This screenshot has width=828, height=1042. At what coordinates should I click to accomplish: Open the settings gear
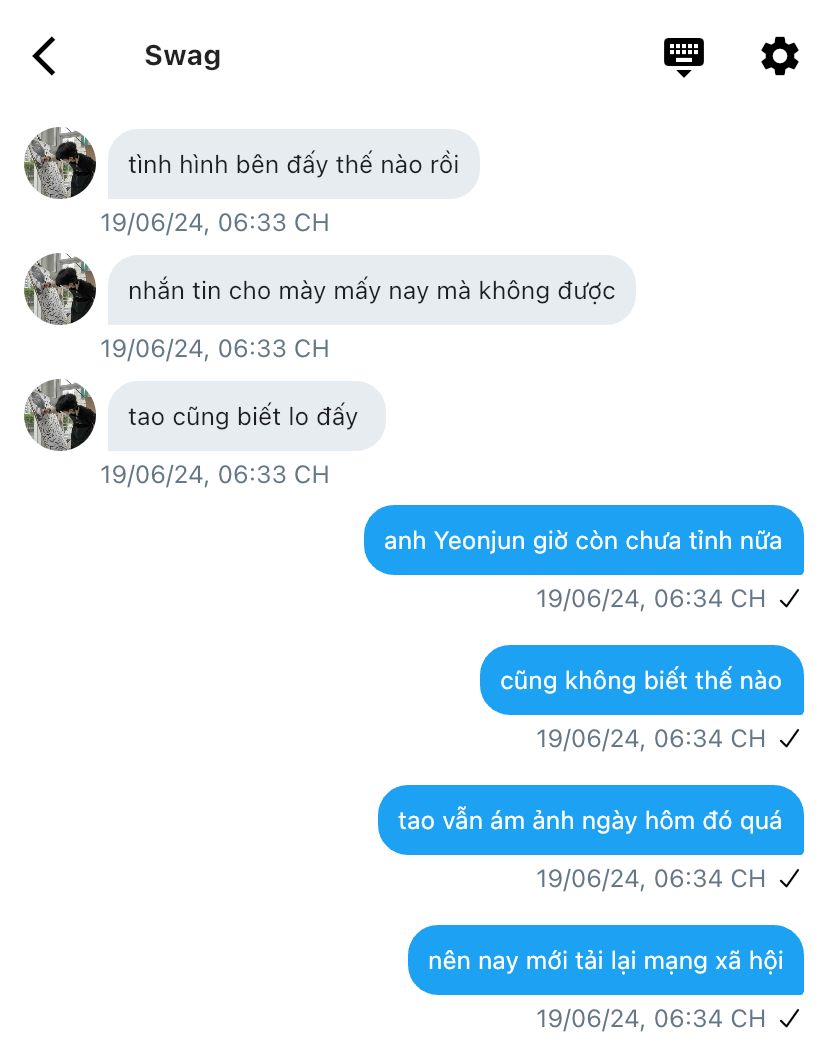point(779,56)
